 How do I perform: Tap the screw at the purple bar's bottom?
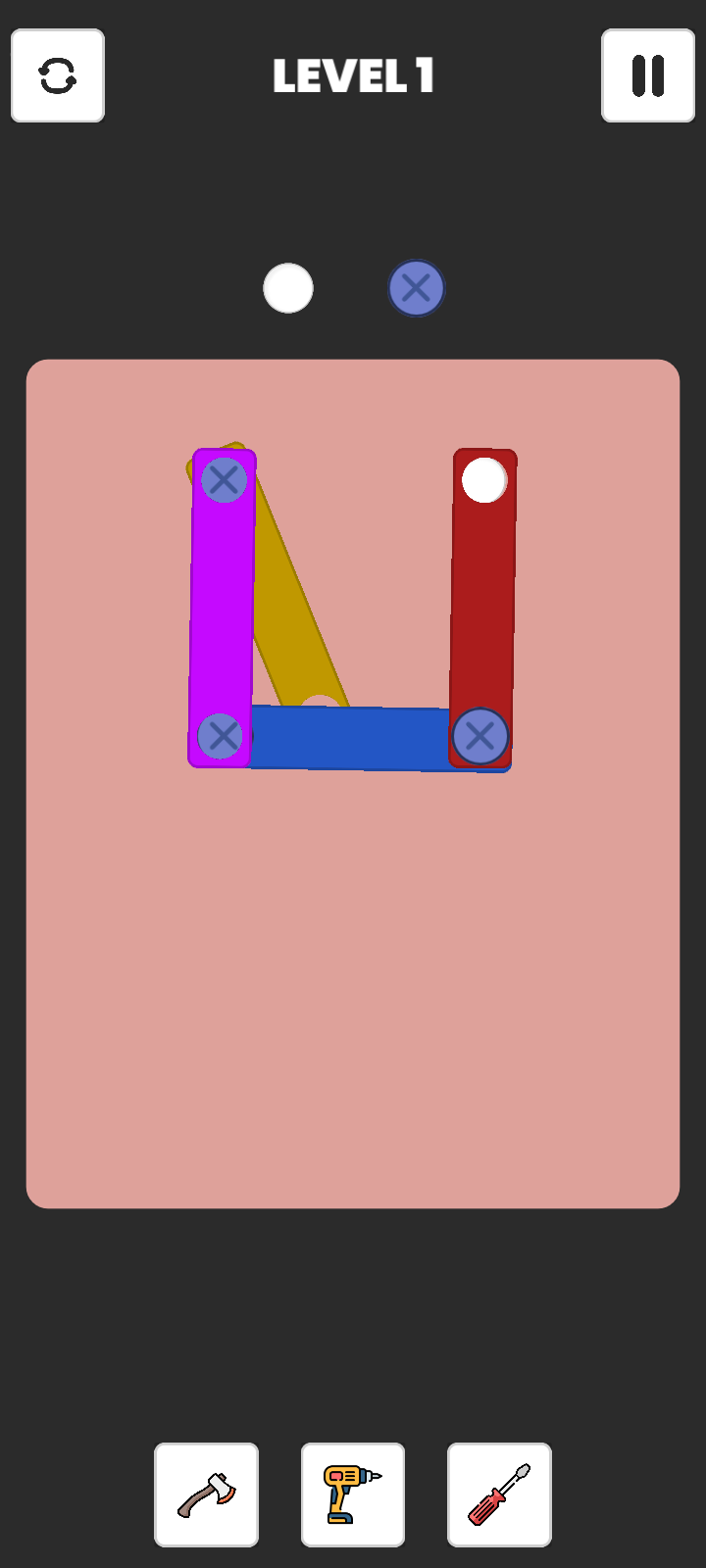(x=221, y=736)
